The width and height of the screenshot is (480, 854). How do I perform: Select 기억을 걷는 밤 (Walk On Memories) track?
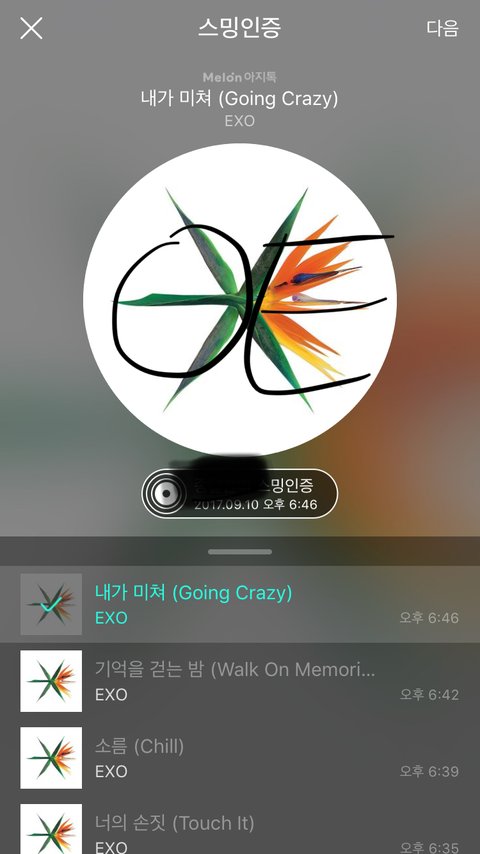pyautogui.click(x=240, y=681)
